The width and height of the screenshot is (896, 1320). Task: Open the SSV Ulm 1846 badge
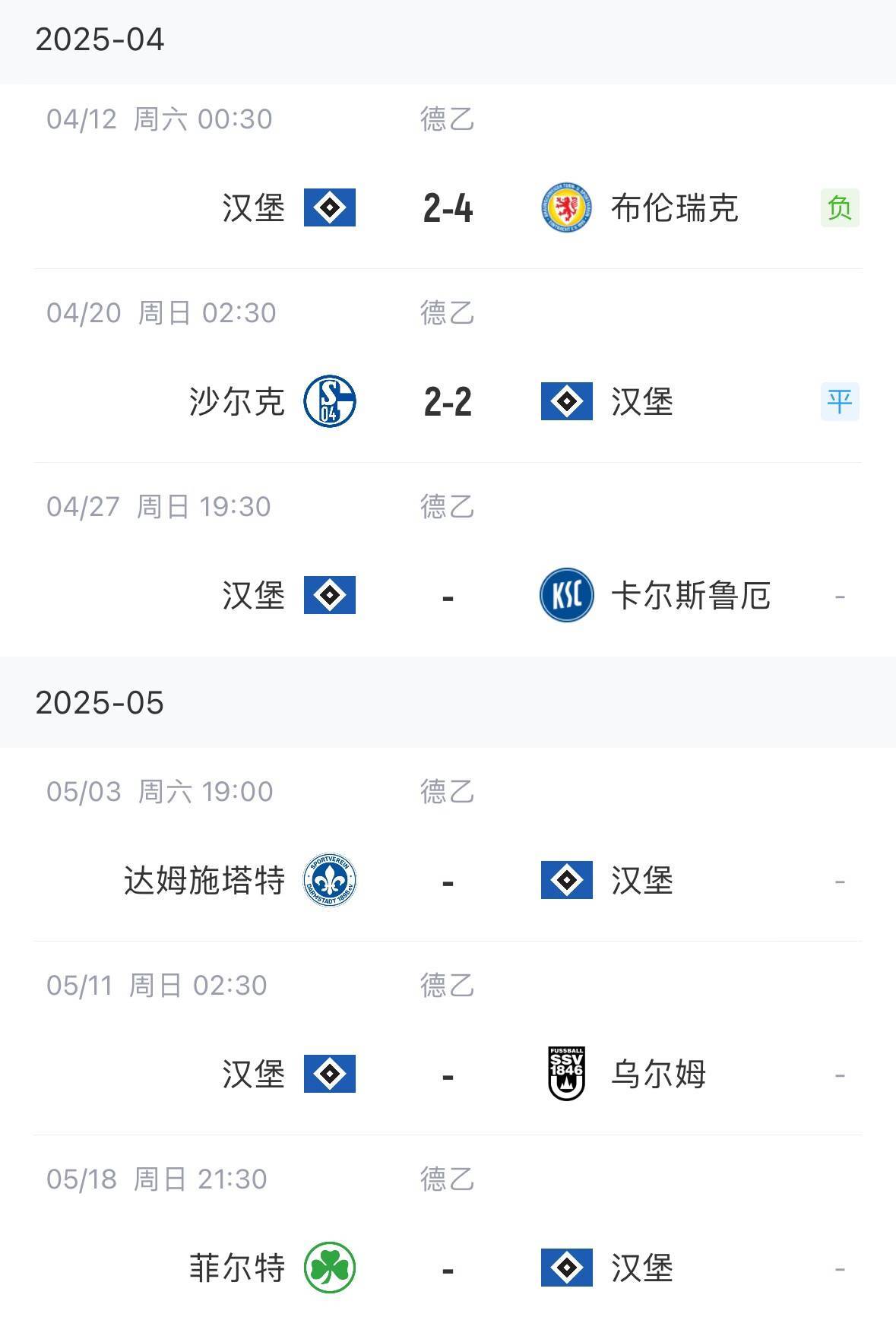pyautogui.click(x=566, y=1075)
